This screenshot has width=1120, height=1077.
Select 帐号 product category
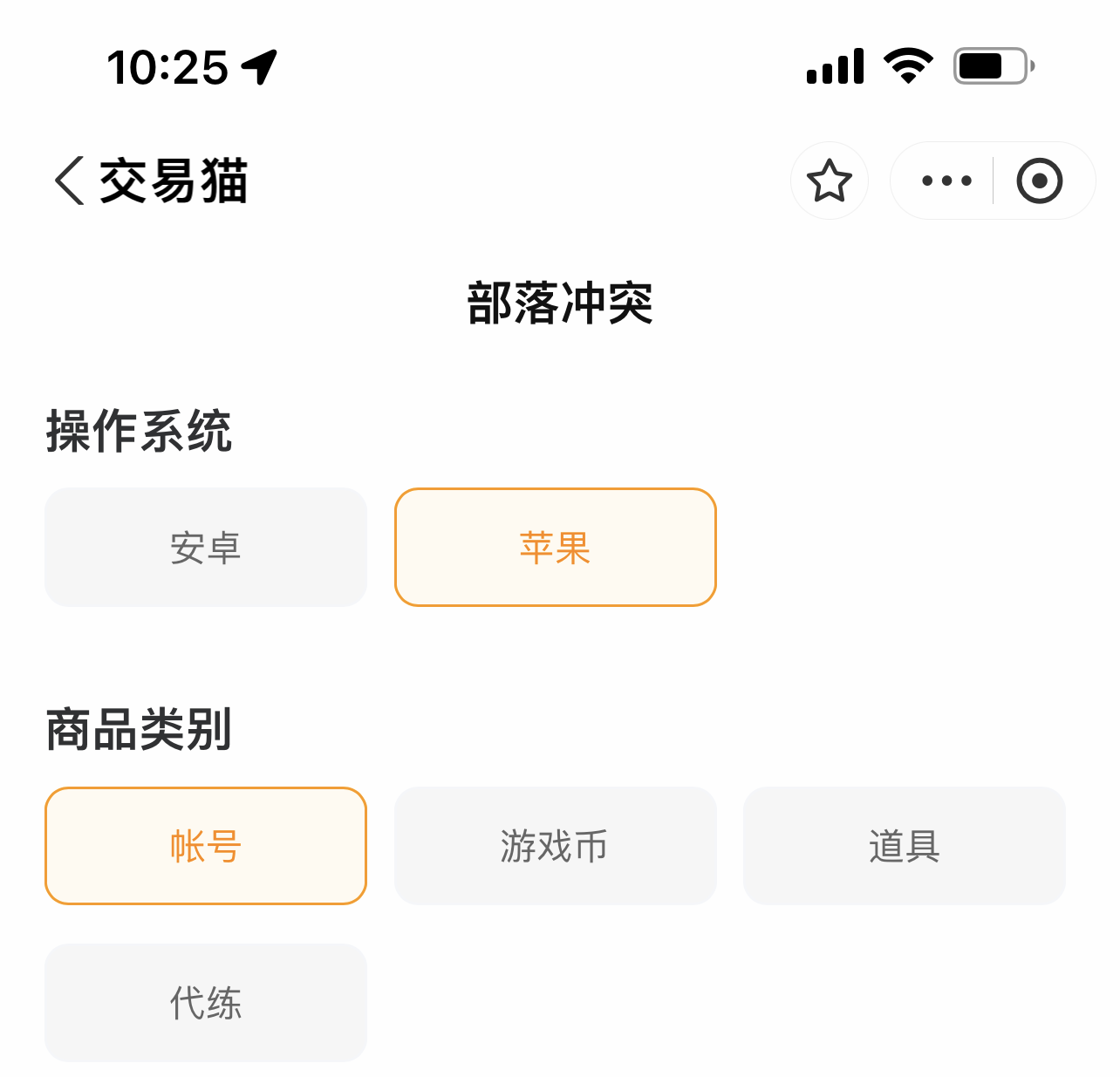[206, 846]
